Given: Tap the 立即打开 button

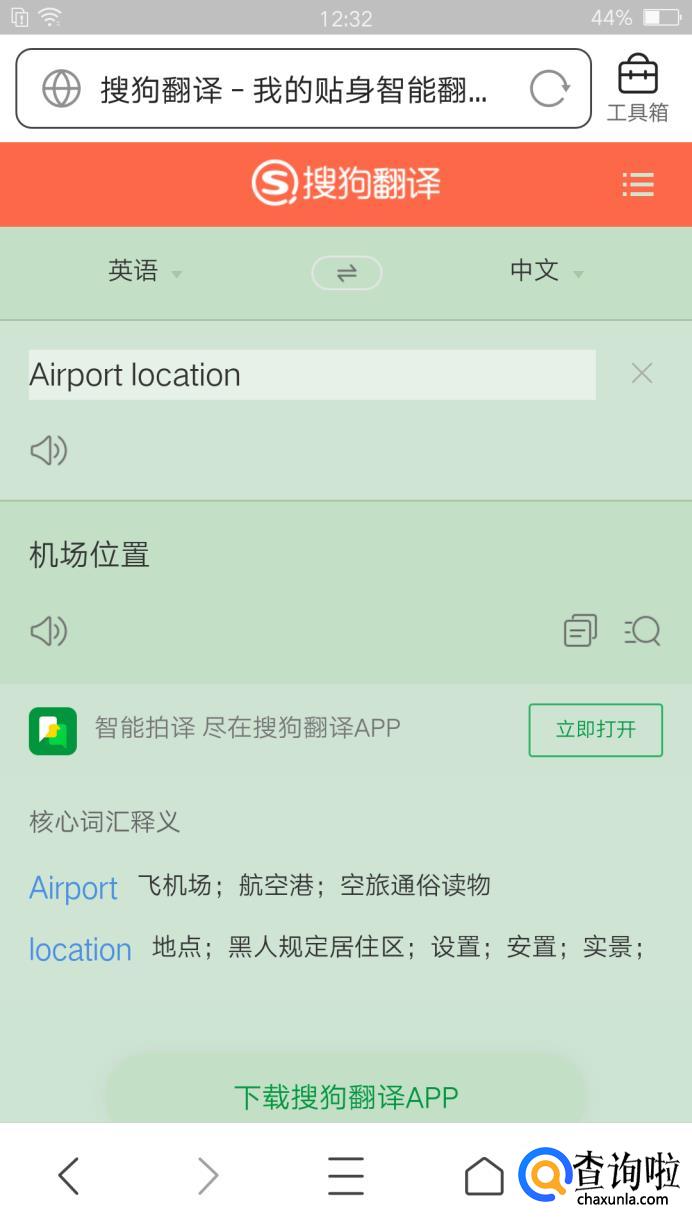Looking at the screenshot, I should pos(595,730).
